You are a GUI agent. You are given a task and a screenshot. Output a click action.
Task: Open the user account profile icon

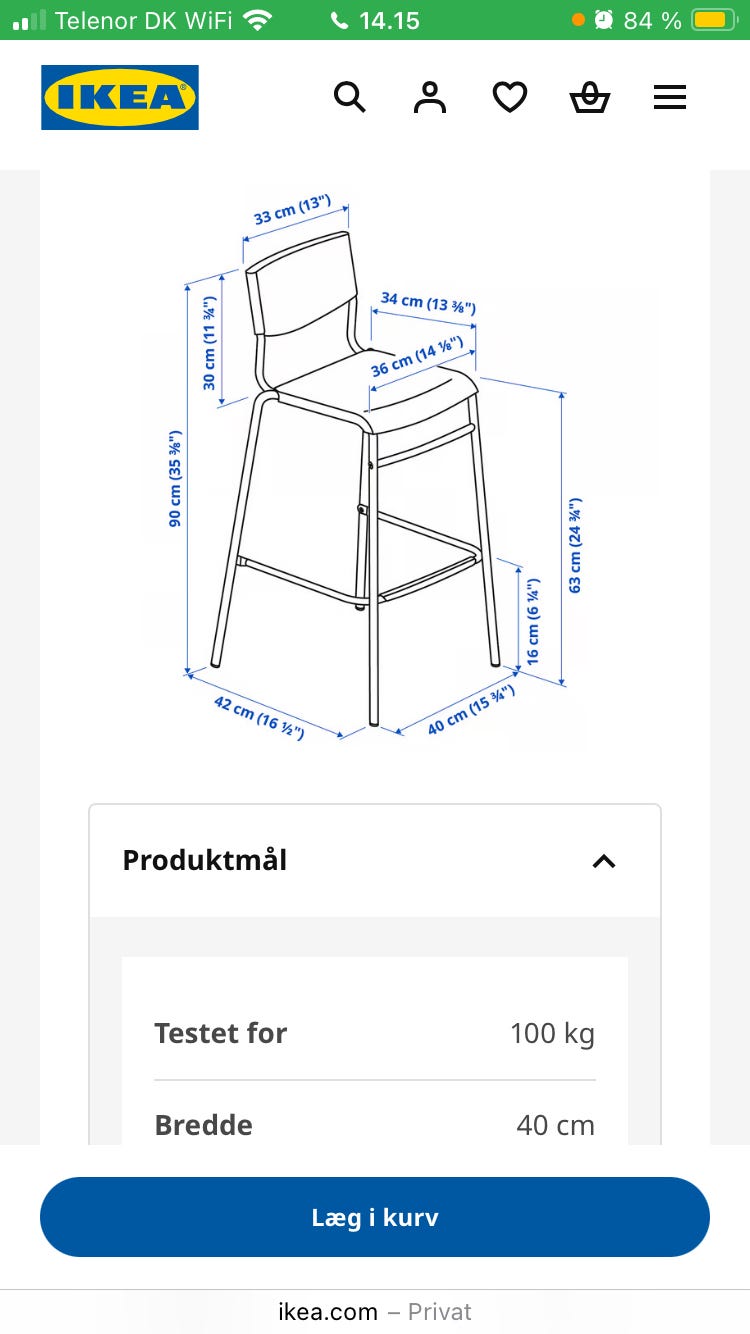[x=430, y=97]
